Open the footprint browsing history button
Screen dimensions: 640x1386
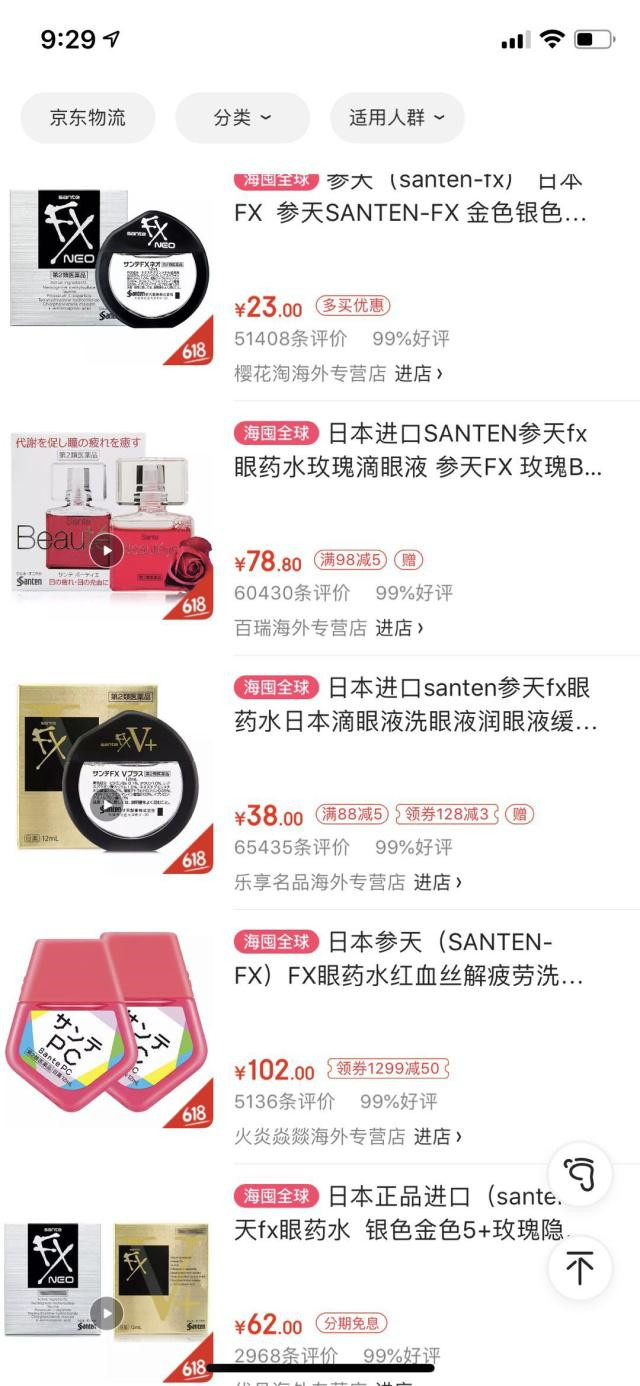coord(580,1173)
